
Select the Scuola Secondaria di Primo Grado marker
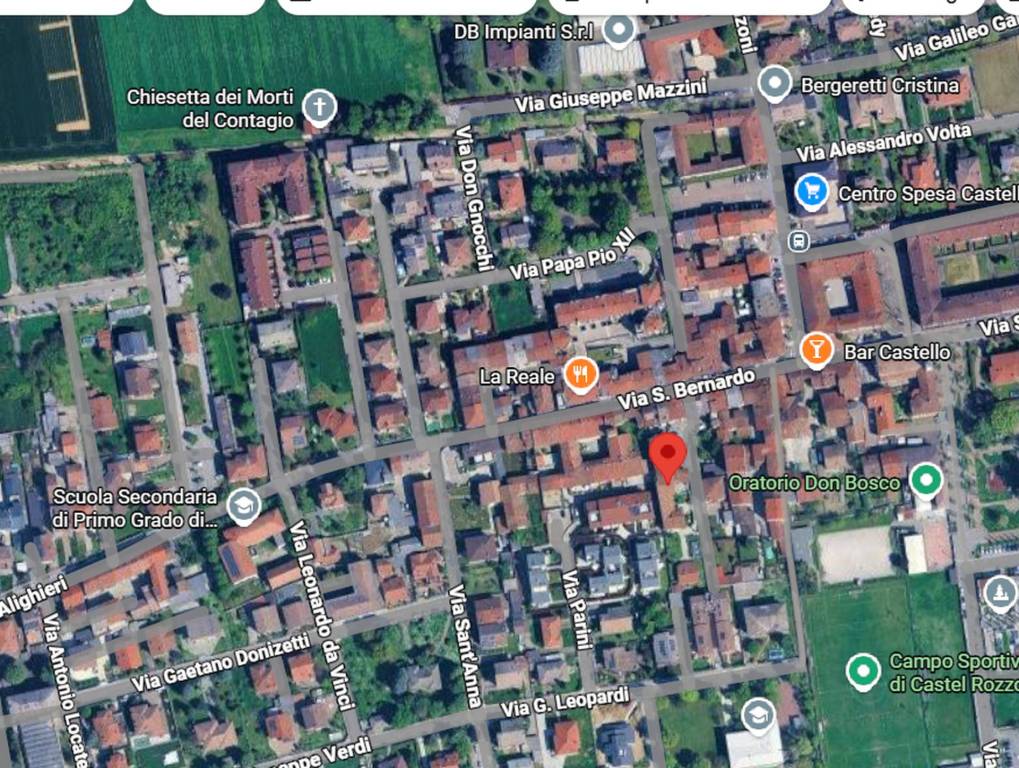[x=242, y=506]
